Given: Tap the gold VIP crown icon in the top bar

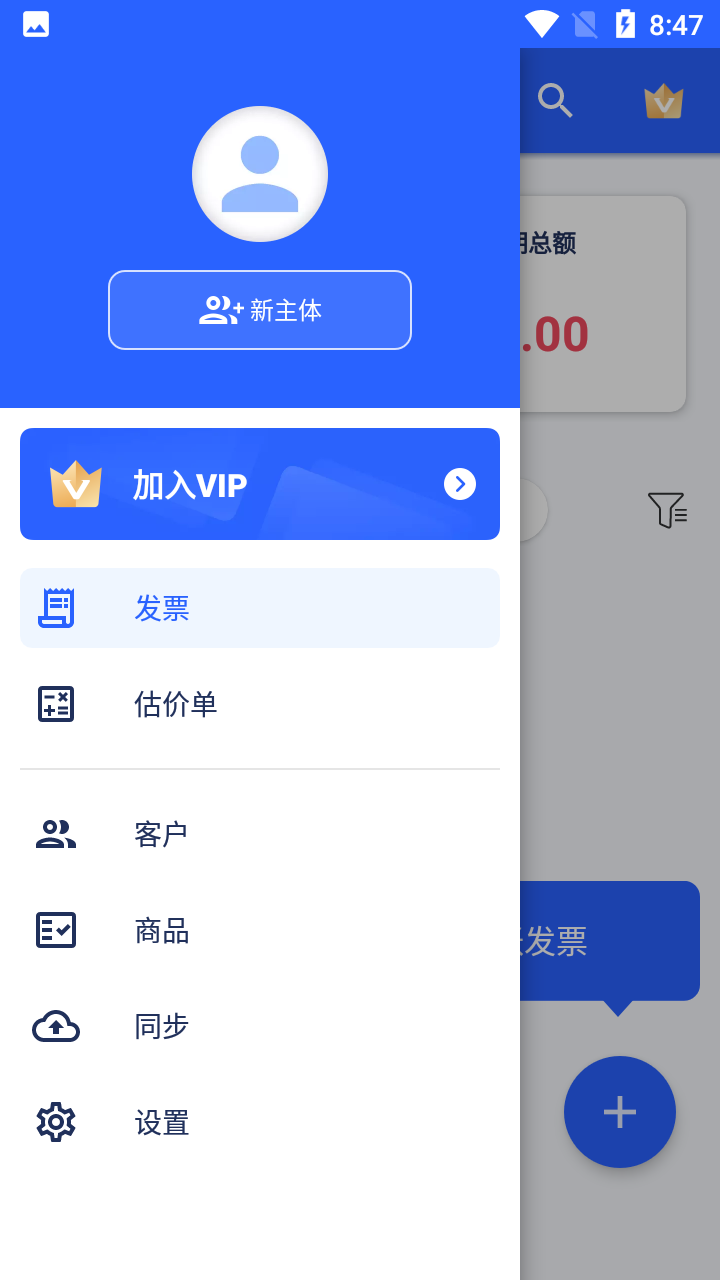Looking at the screenshot, I should pyautogui.click(x=664, y=101).
